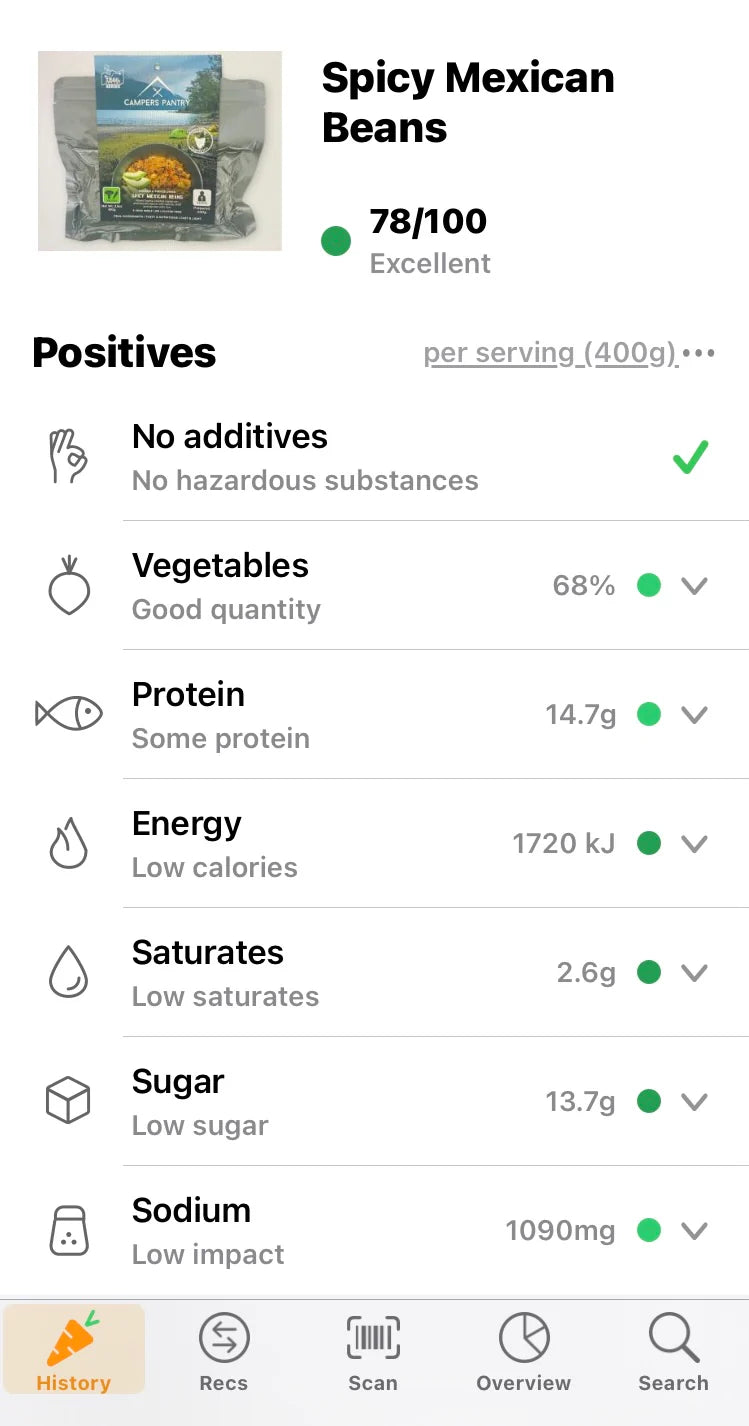This screenshot has width=749, height=1426.
Task: Open the Search tab
Action: point(673,1352)
